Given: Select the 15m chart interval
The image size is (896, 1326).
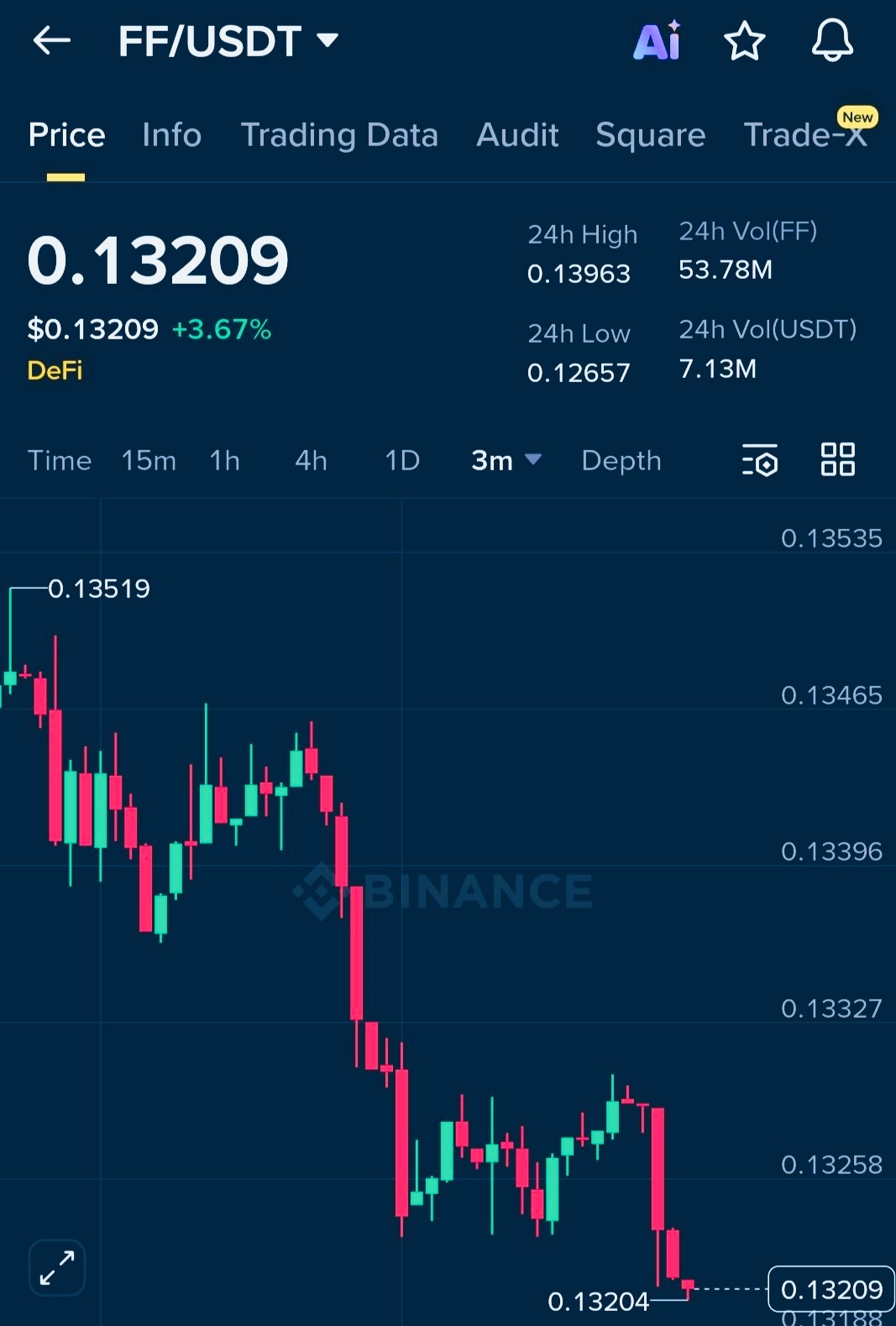Looking at the screenshot, I should coord(149,460).
